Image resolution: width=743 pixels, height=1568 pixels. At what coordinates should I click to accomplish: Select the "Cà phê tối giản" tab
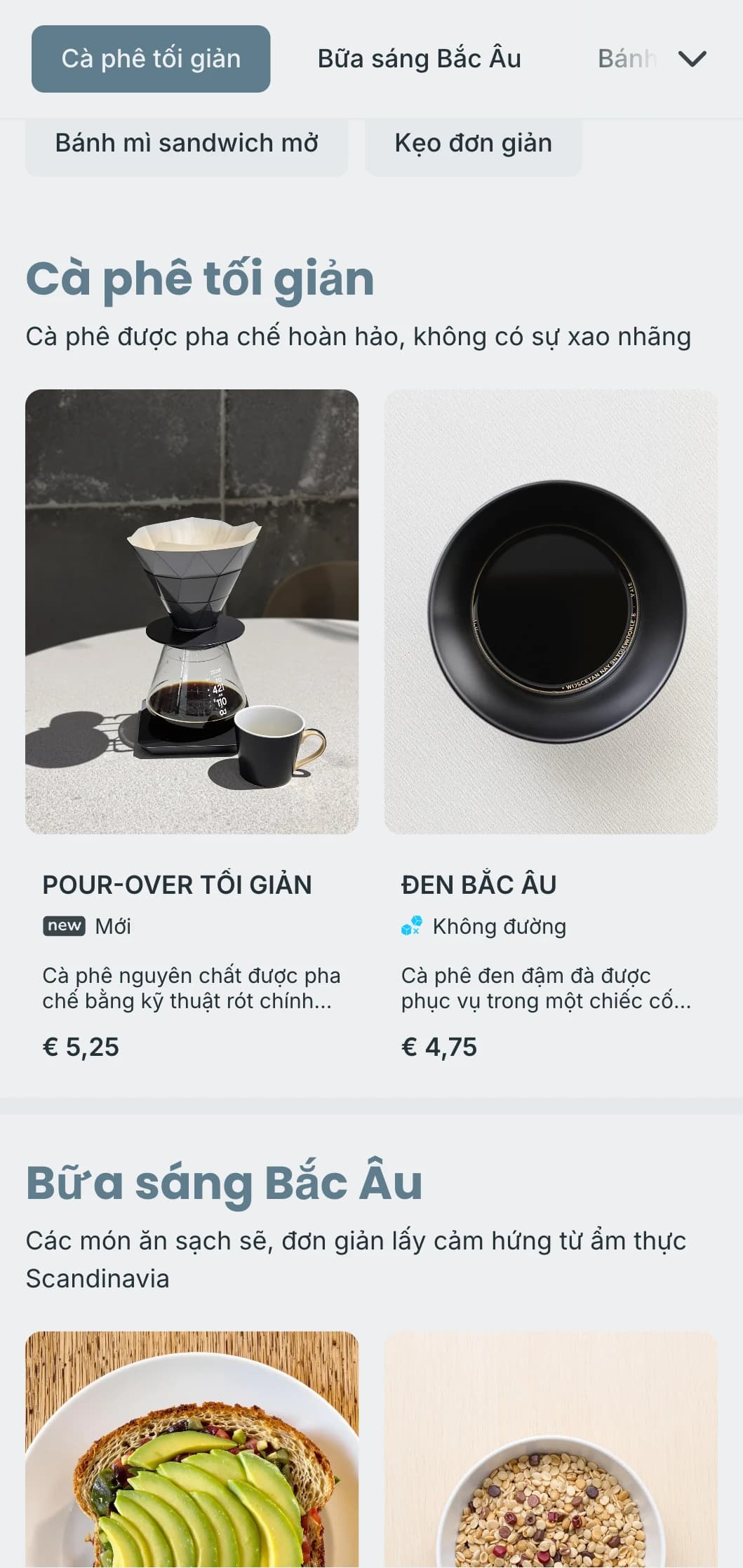pyautogui.click(x=150, y=58)
